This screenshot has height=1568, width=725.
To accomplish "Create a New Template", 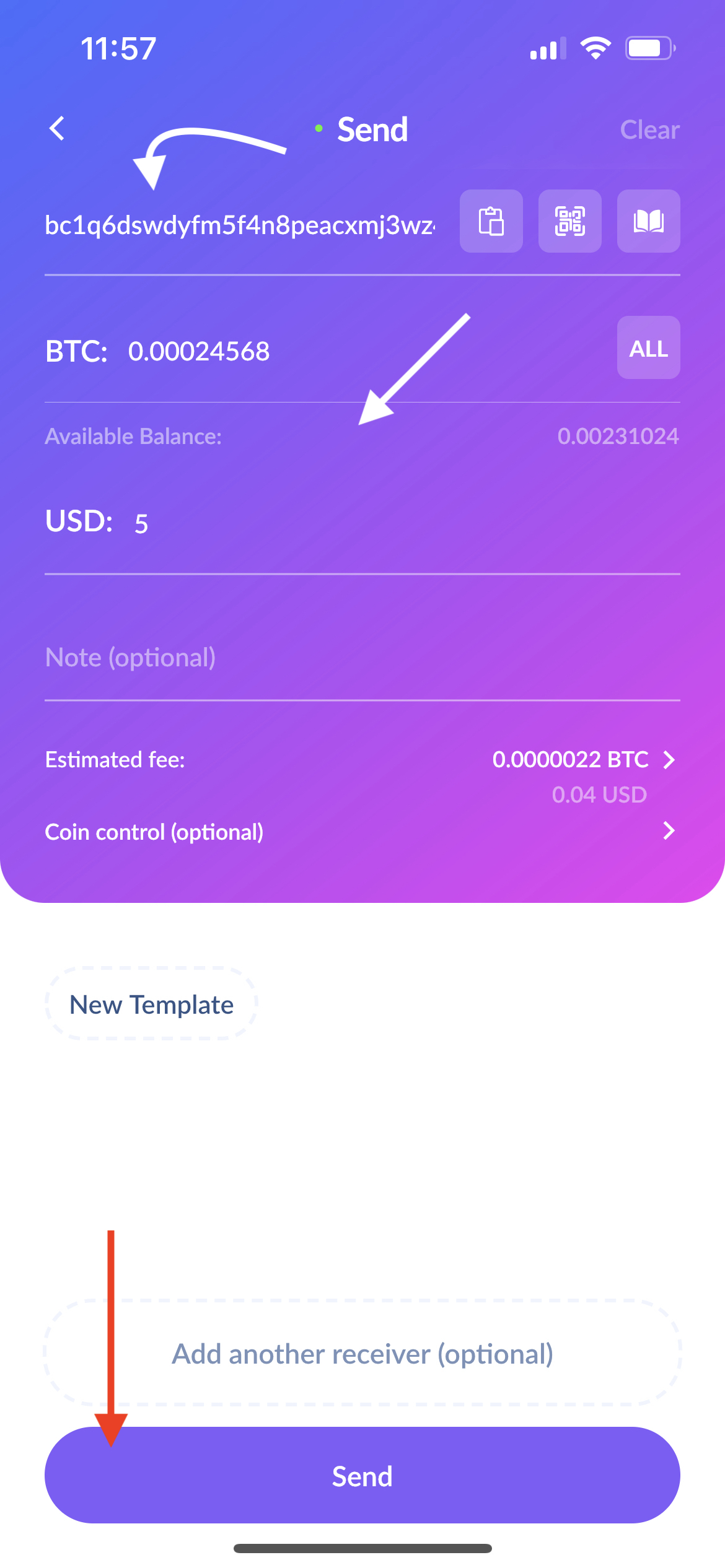I will tap(151, 1004).
